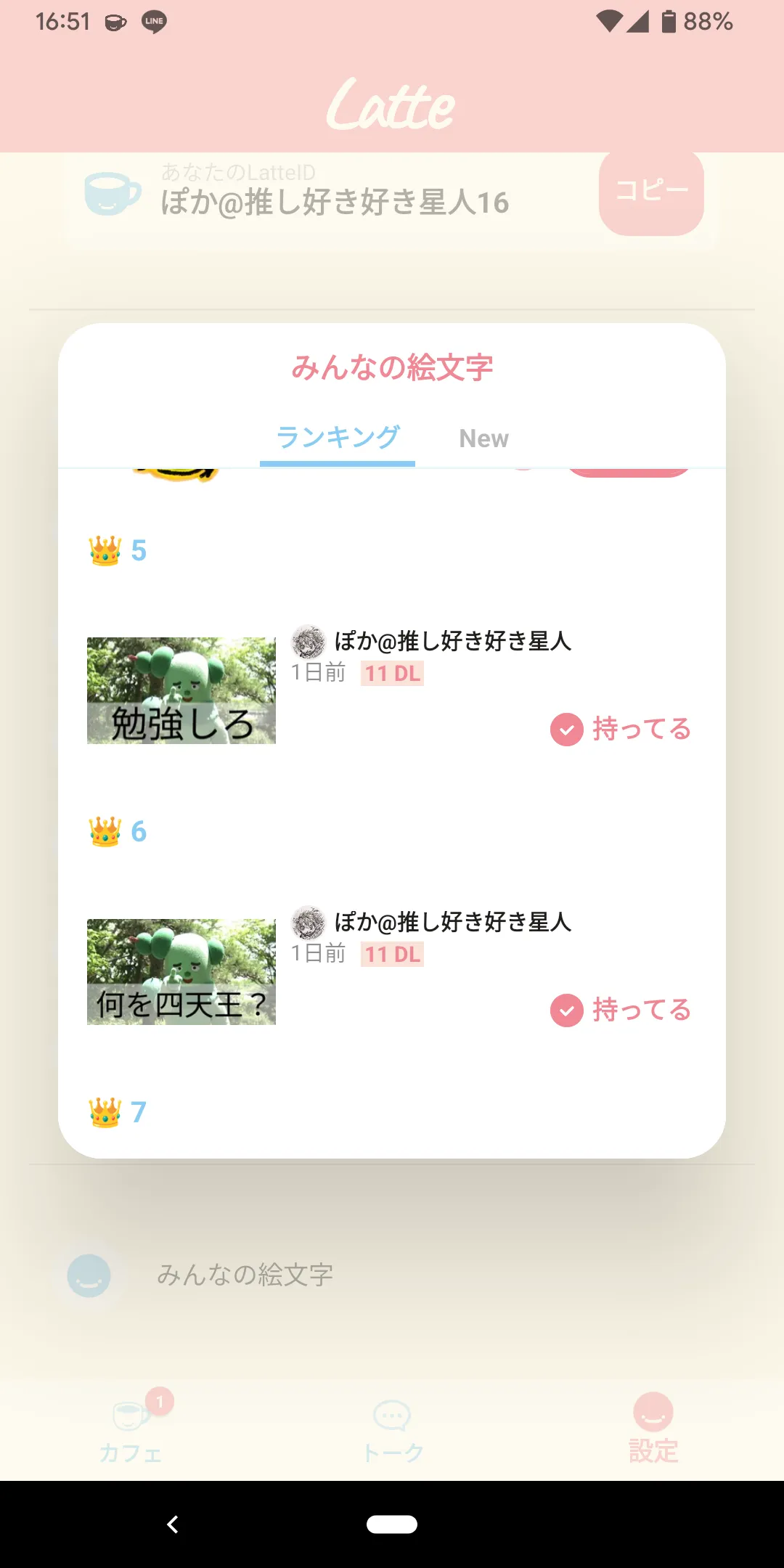Switch to the ランキング tab

click(x=338, y=438)
